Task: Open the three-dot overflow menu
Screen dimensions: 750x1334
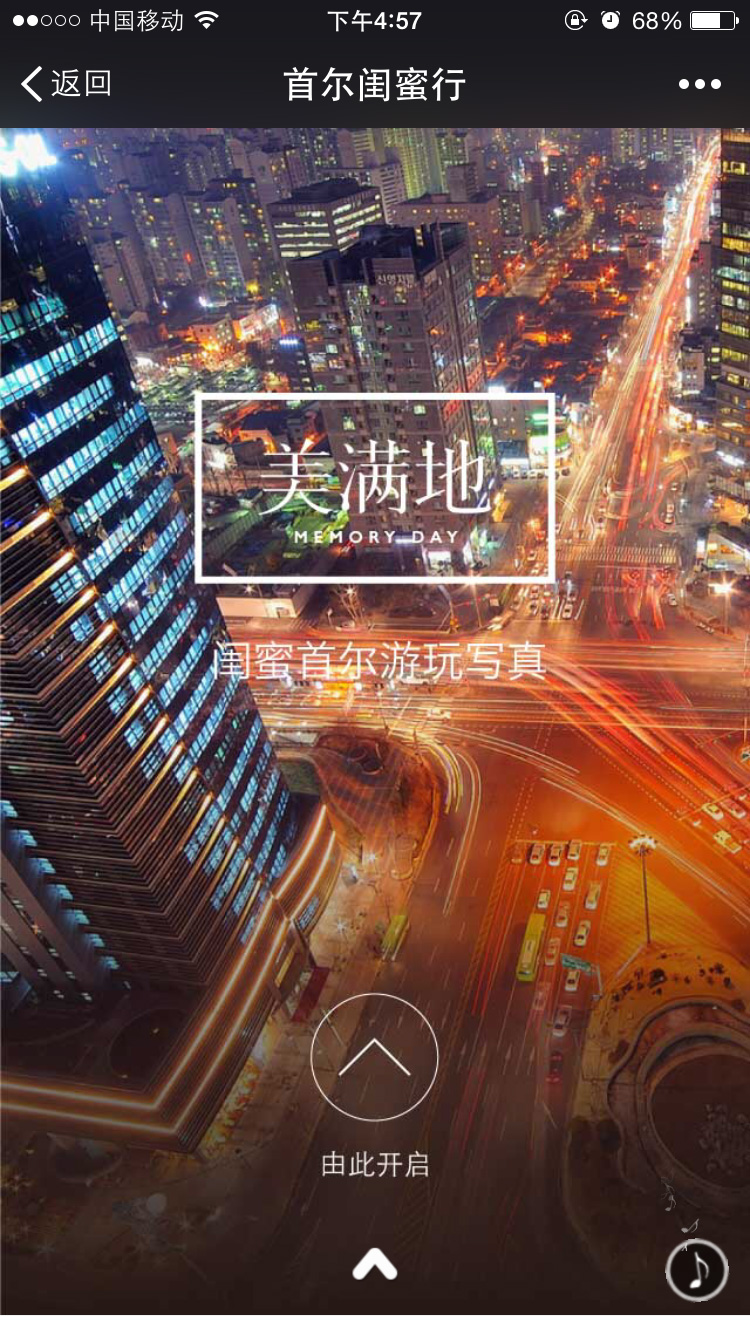Action: (x=699, y=84)
